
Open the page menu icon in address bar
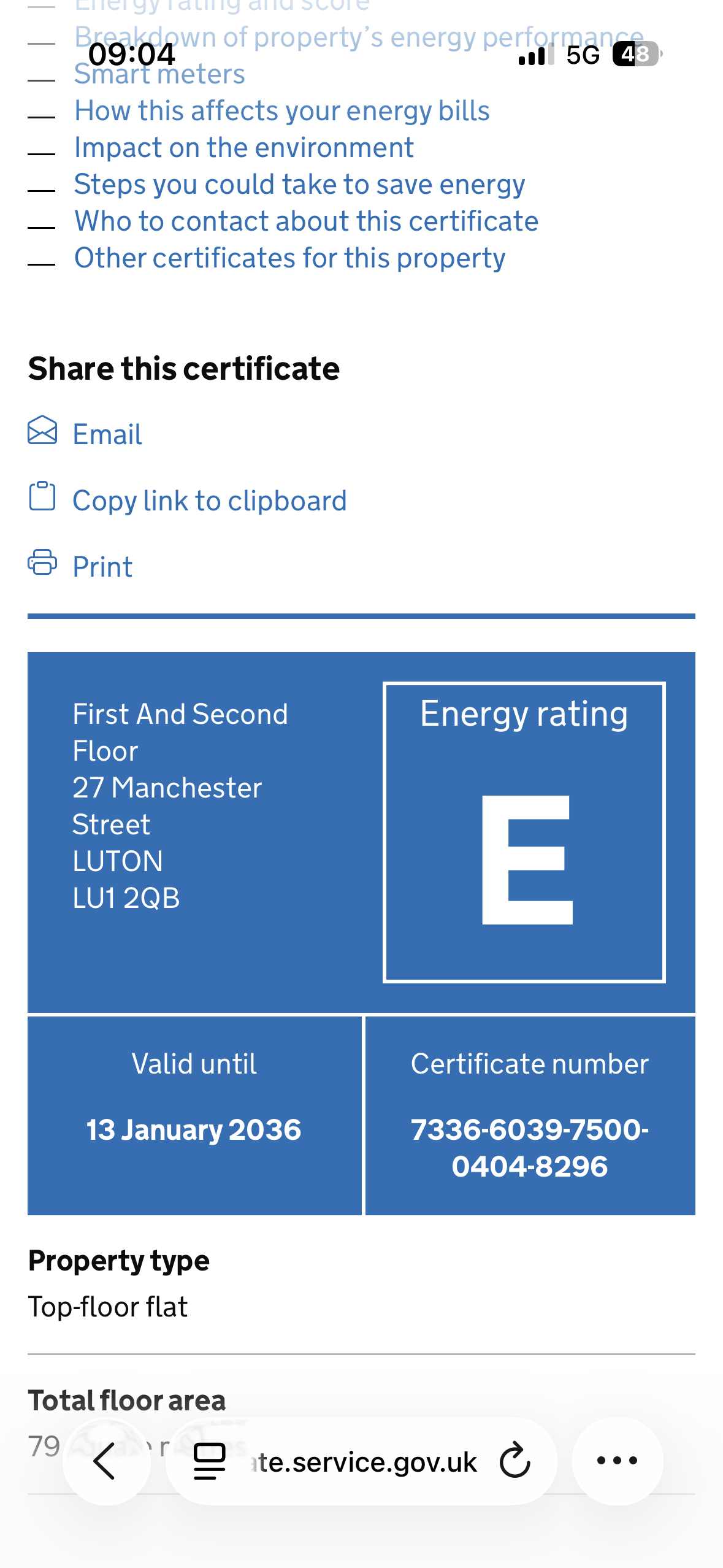coord(210,1461)
